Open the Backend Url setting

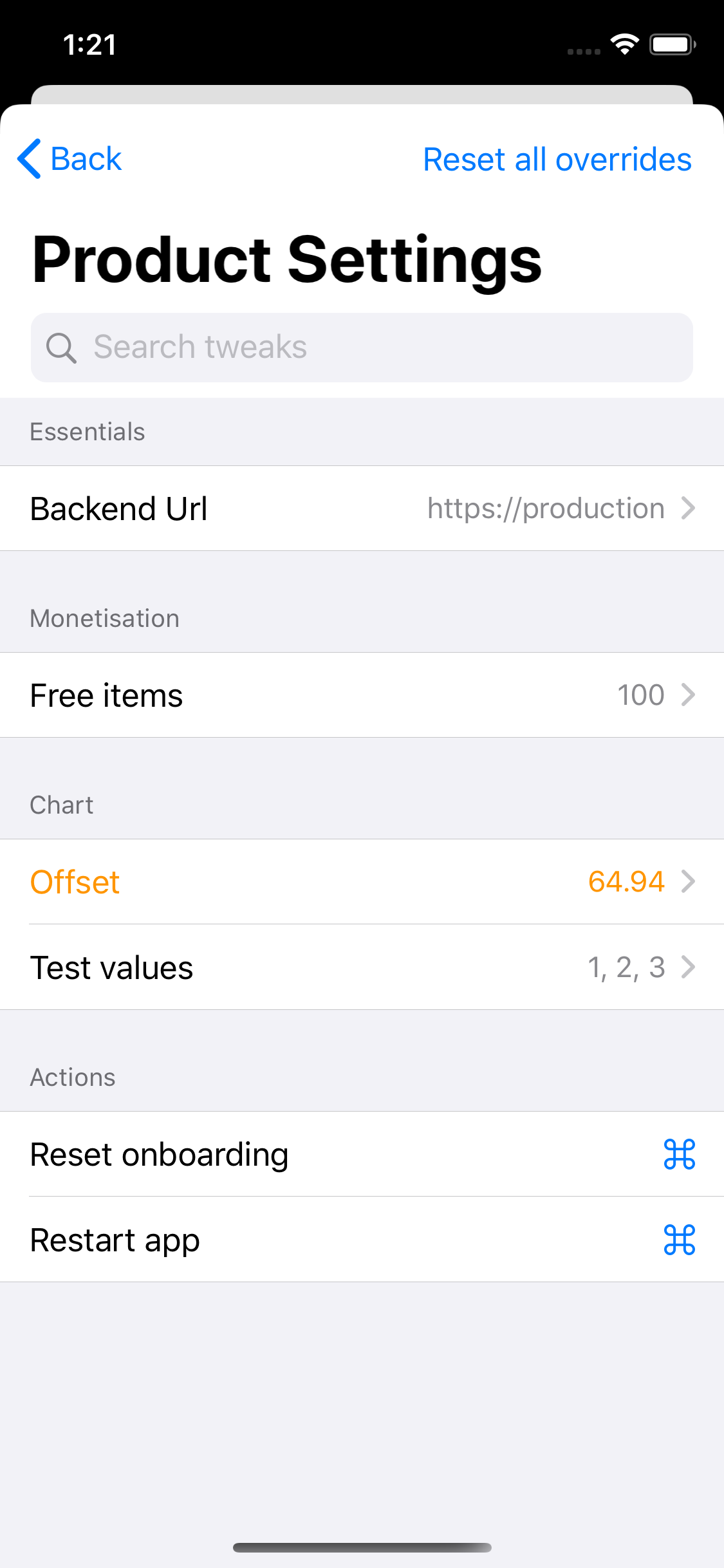tap(362, 509)
